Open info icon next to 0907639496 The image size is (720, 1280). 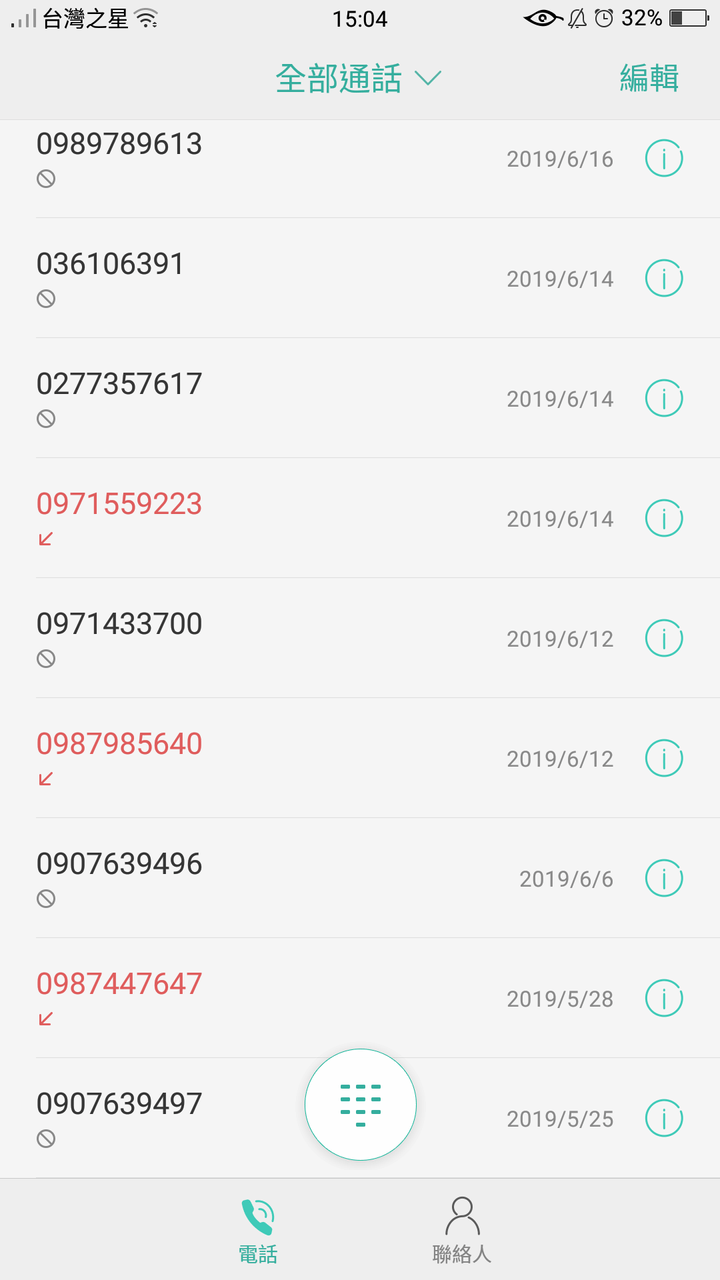664,879
